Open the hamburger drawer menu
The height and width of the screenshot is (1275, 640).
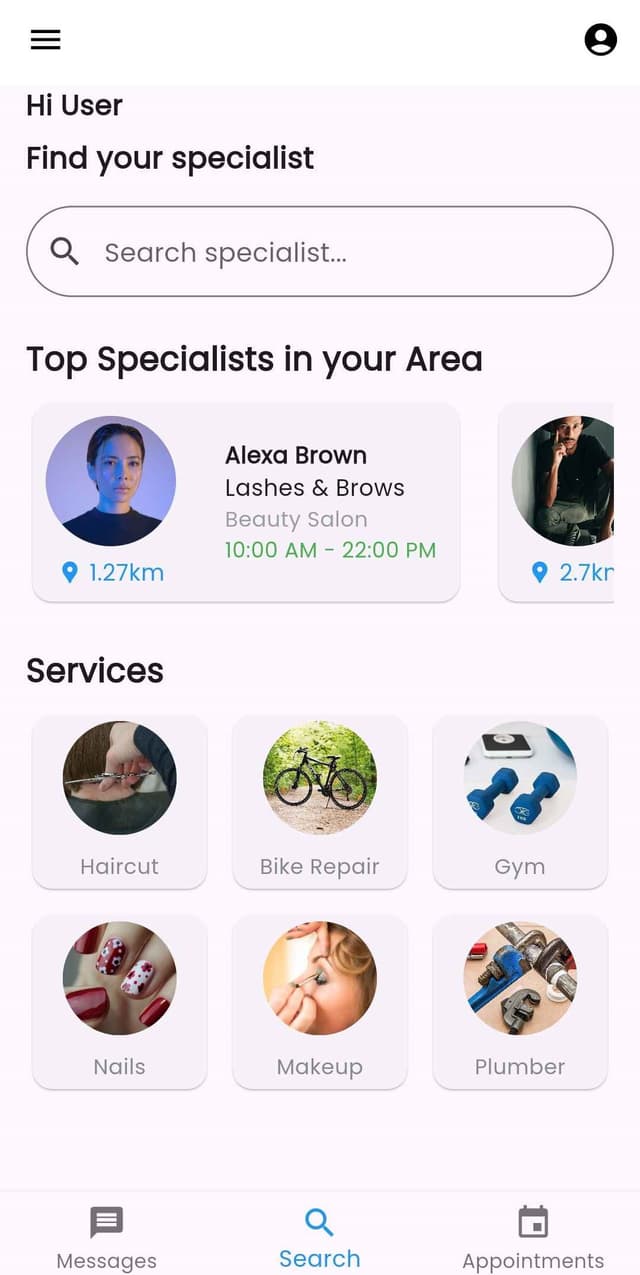click(x=45, y=40)
